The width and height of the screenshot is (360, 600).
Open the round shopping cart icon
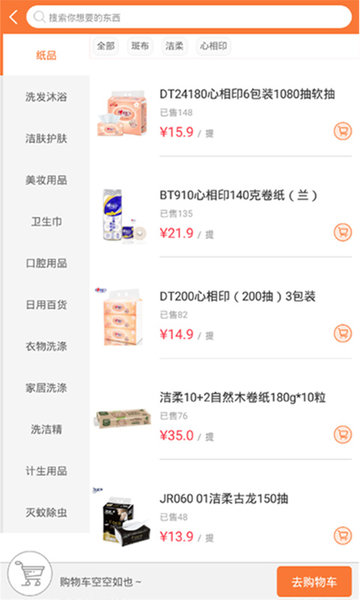pyautogui.click(x=29, y=574)
